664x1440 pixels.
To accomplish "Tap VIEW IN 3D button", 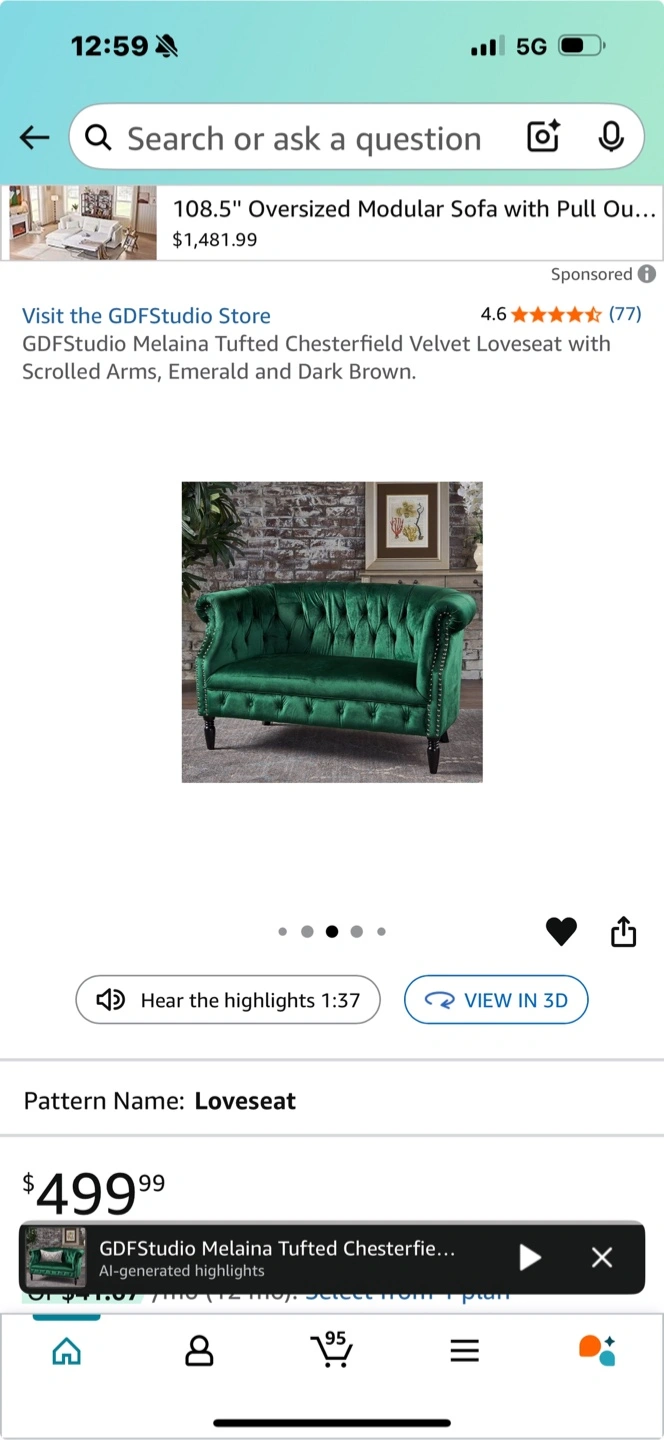I will [x=496, y=1000].
